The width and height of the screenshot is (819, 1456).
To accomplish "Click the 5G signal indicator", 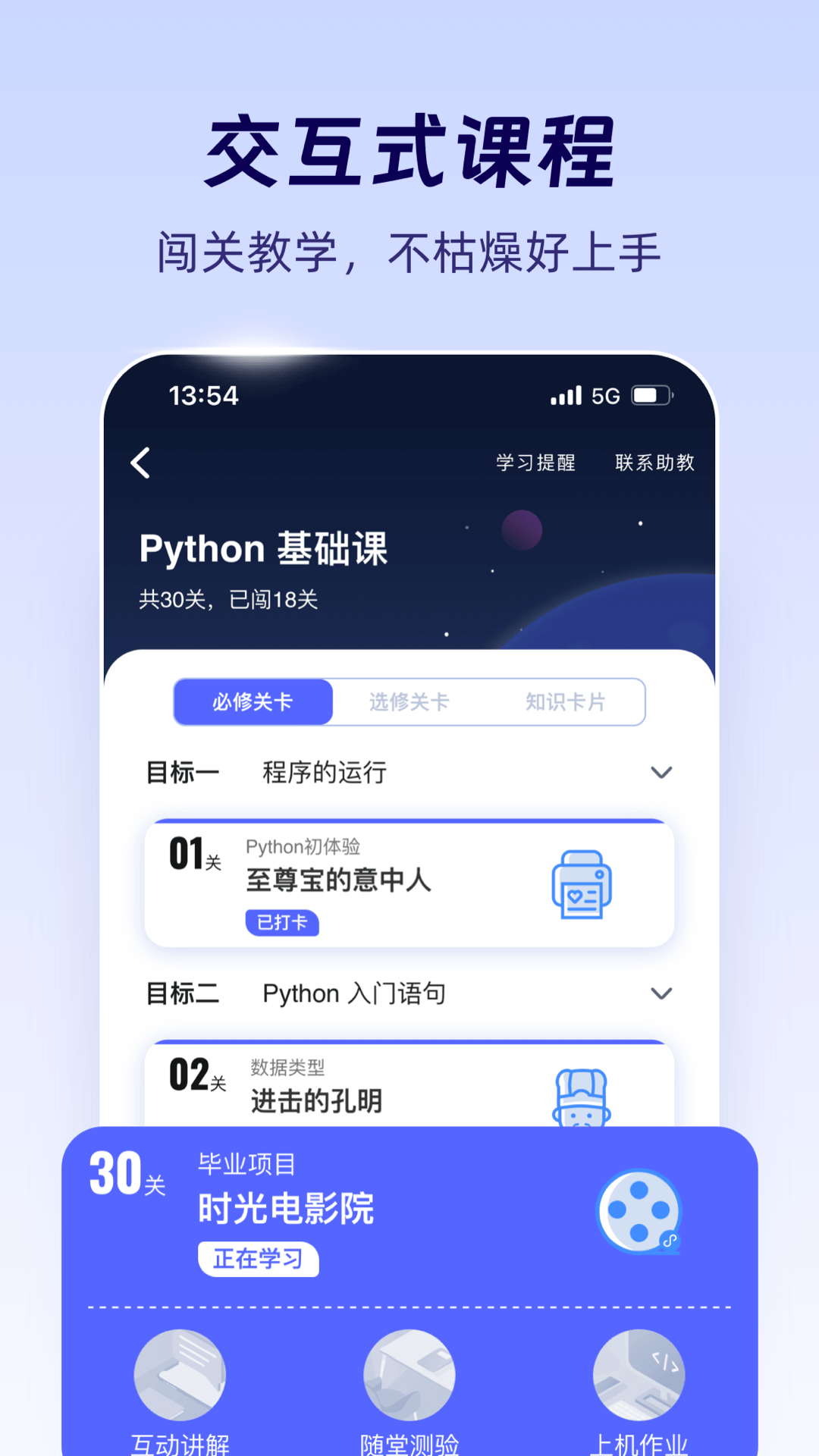I will [603, 394].
